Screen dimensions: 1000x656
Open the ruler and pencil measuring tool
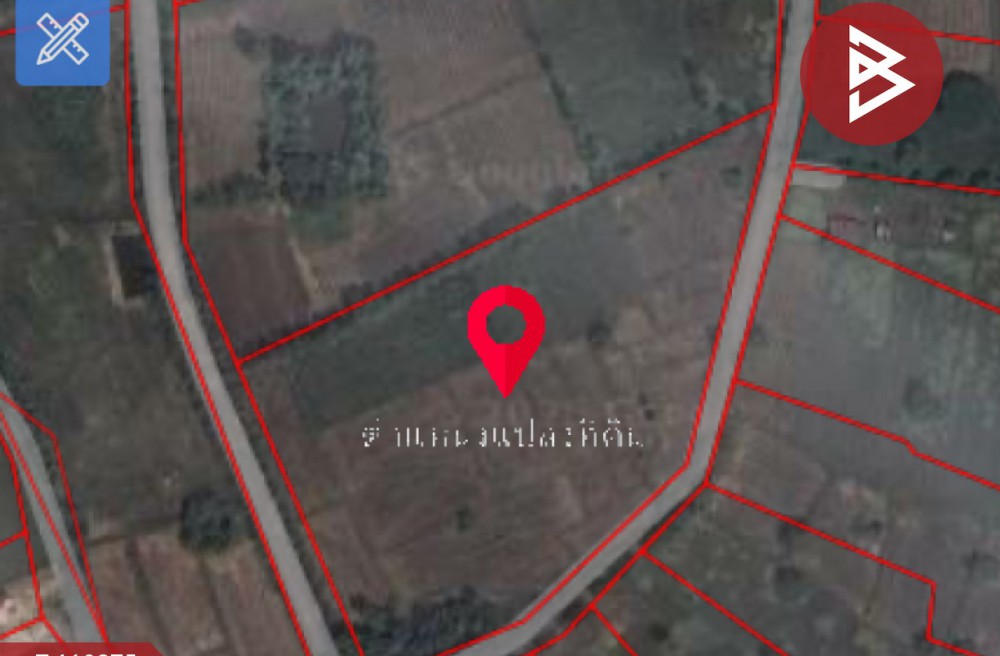[x=62, y=40]
